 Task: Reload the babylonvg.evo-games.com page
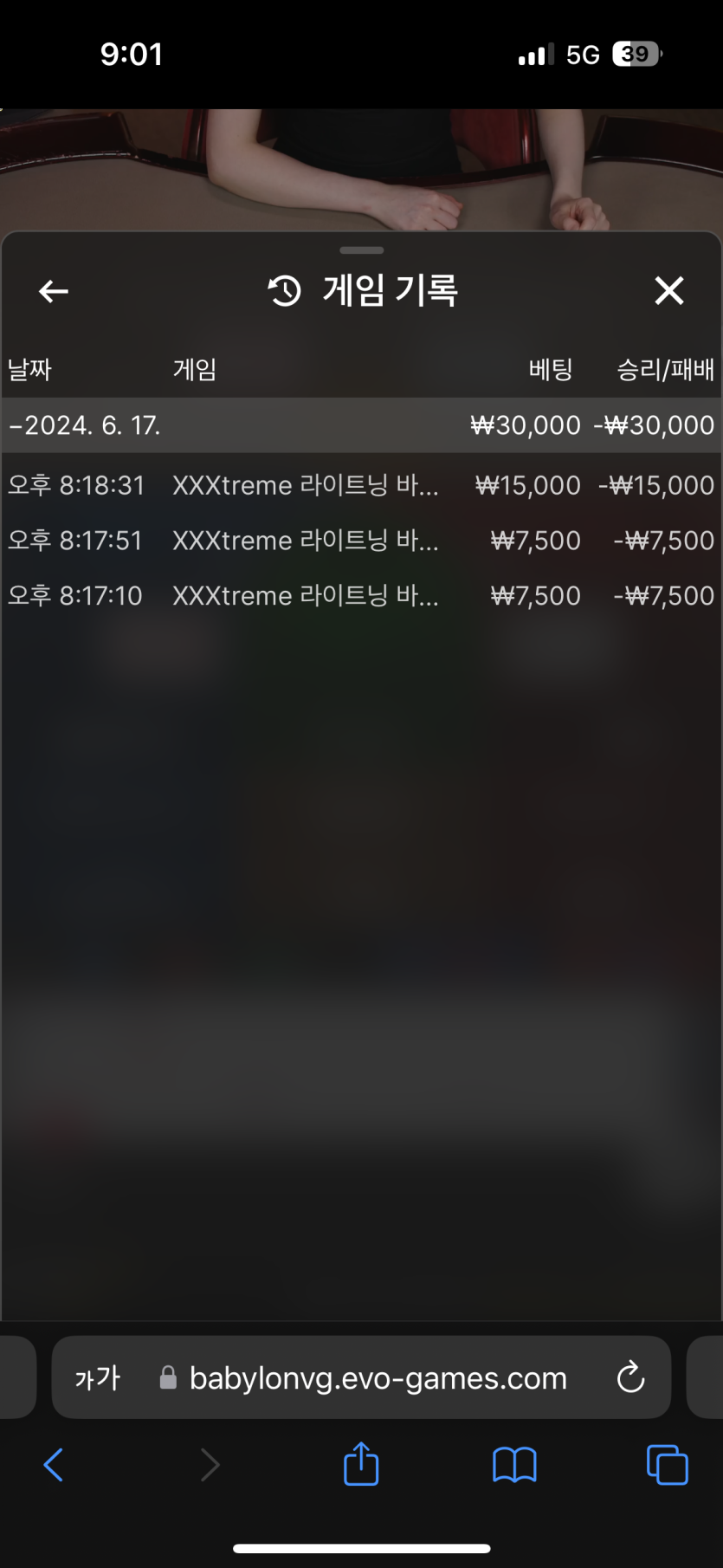point(630,1377)
